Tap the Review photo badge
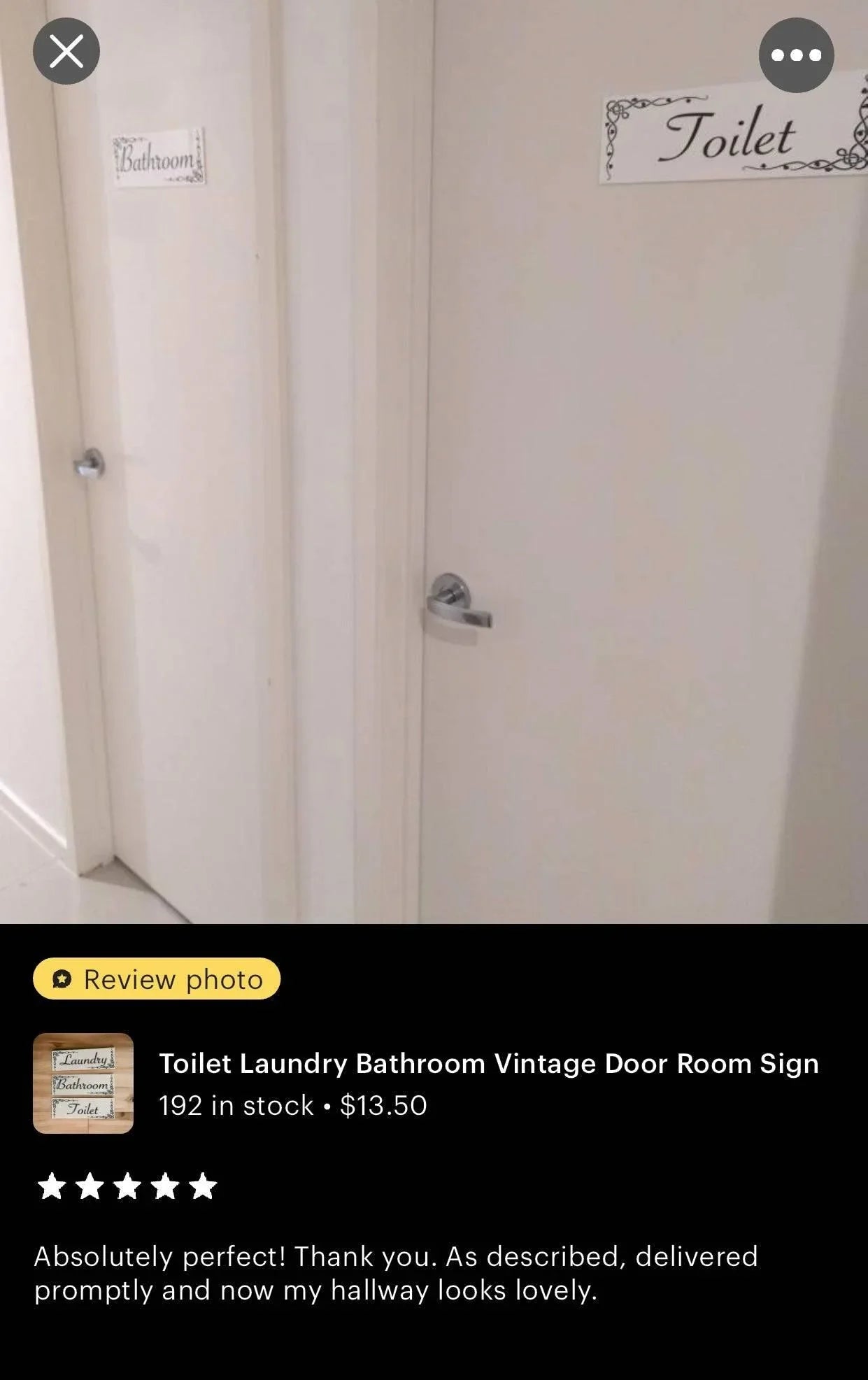This screenshot has width=868, height=1380. 155,979
